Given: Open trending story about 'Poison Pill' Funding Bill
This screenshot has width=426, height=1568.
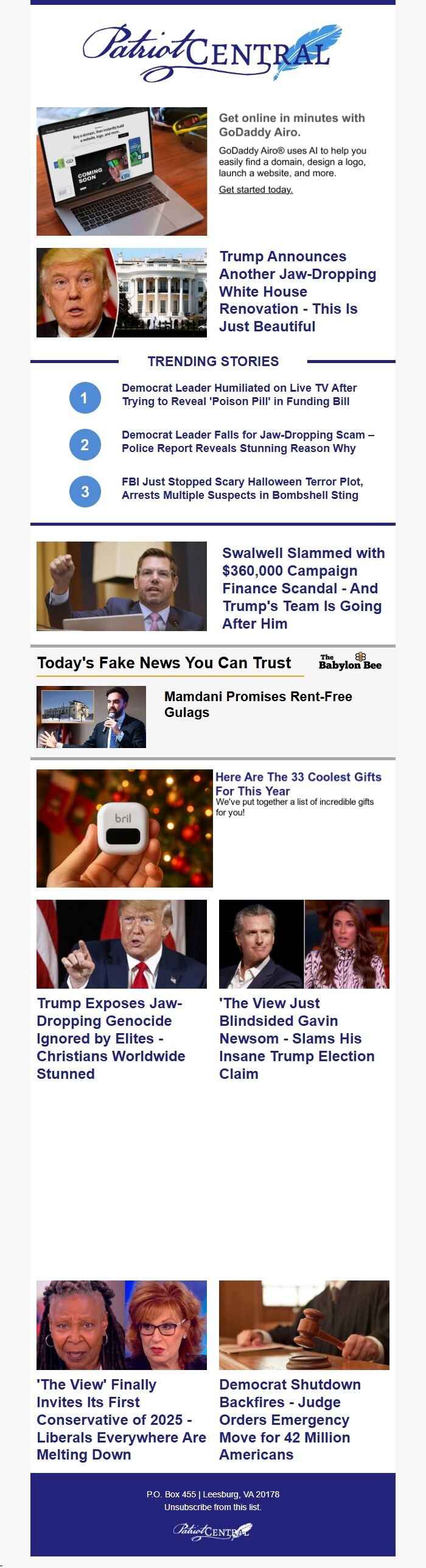Looking at the screenshot, I should point(239,395).
